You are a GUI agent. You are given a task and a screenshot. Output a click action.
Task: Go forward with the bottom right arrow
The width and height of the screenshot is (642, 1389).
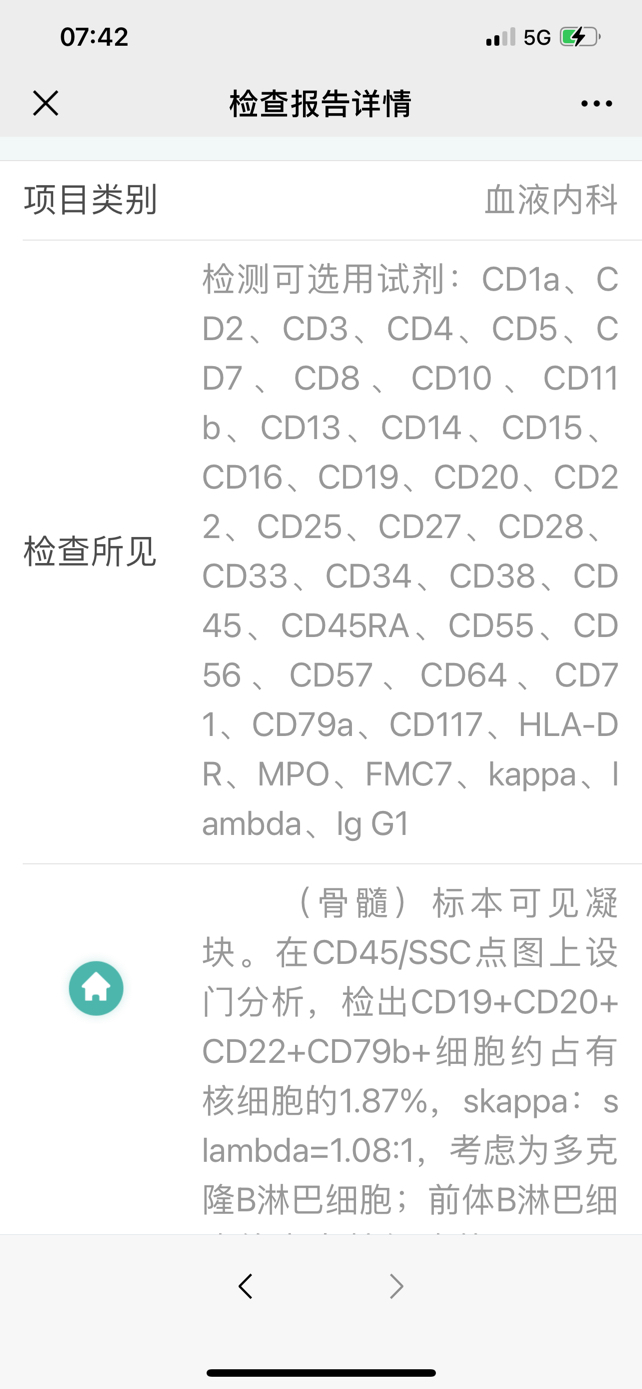tap(396, 1286)
